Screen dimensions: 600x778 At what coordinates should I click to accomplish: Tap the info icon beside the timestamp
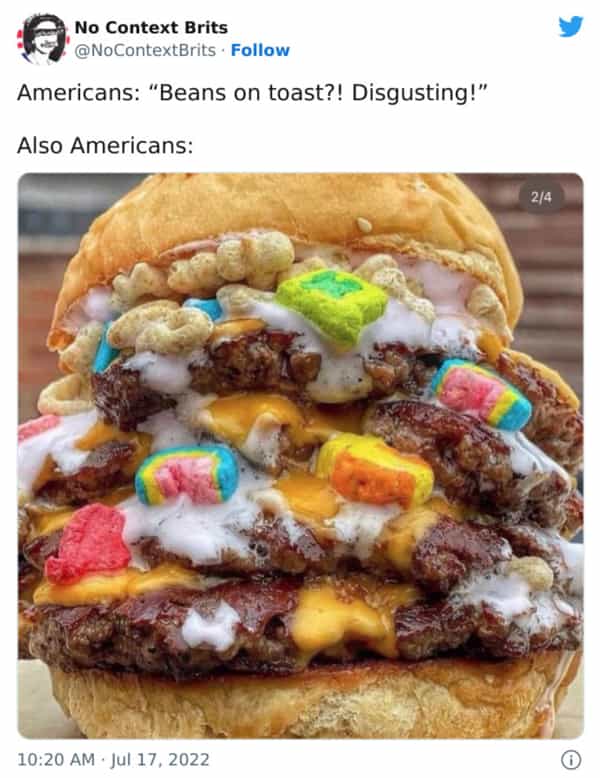click(571, 760)
